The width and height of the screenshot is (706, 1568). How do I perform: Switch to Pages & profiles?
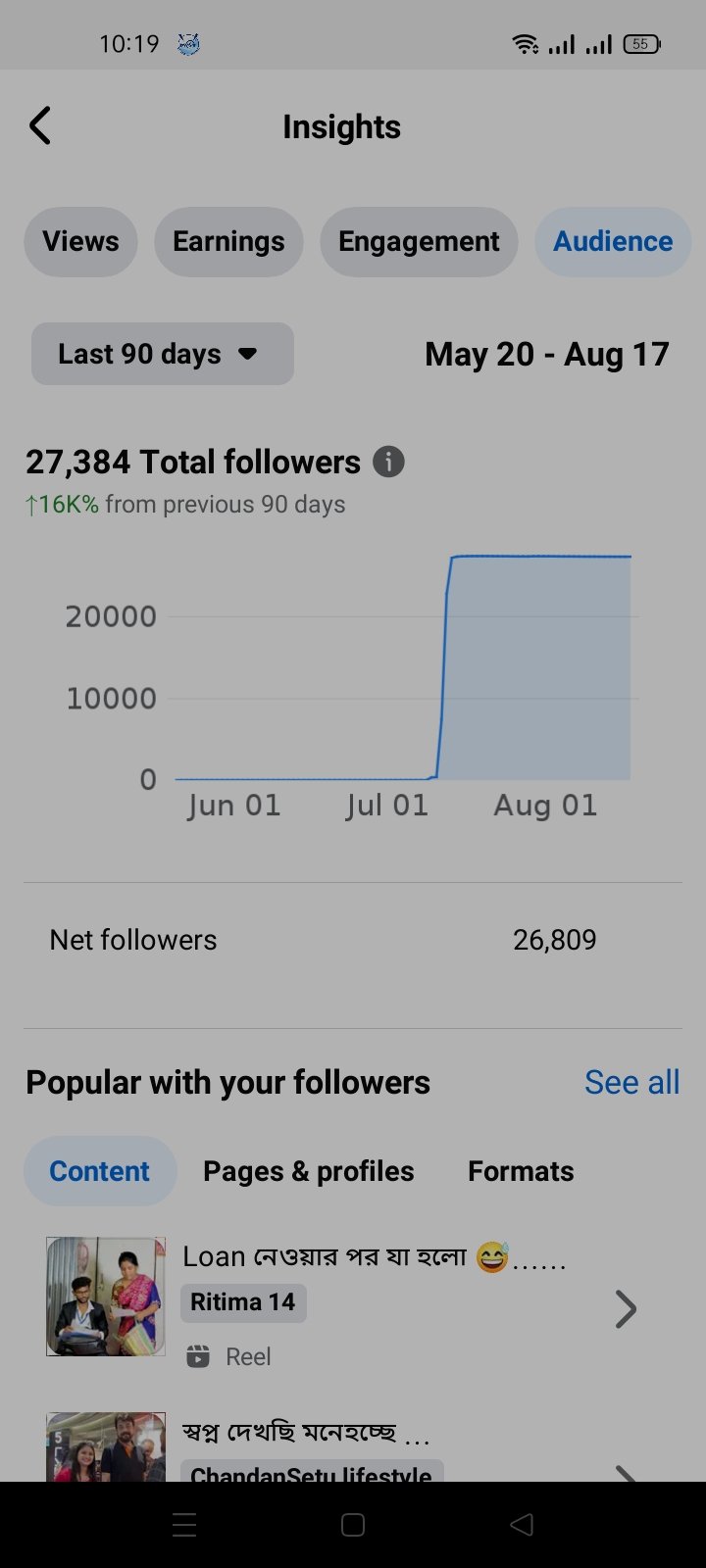(309, 1171)
